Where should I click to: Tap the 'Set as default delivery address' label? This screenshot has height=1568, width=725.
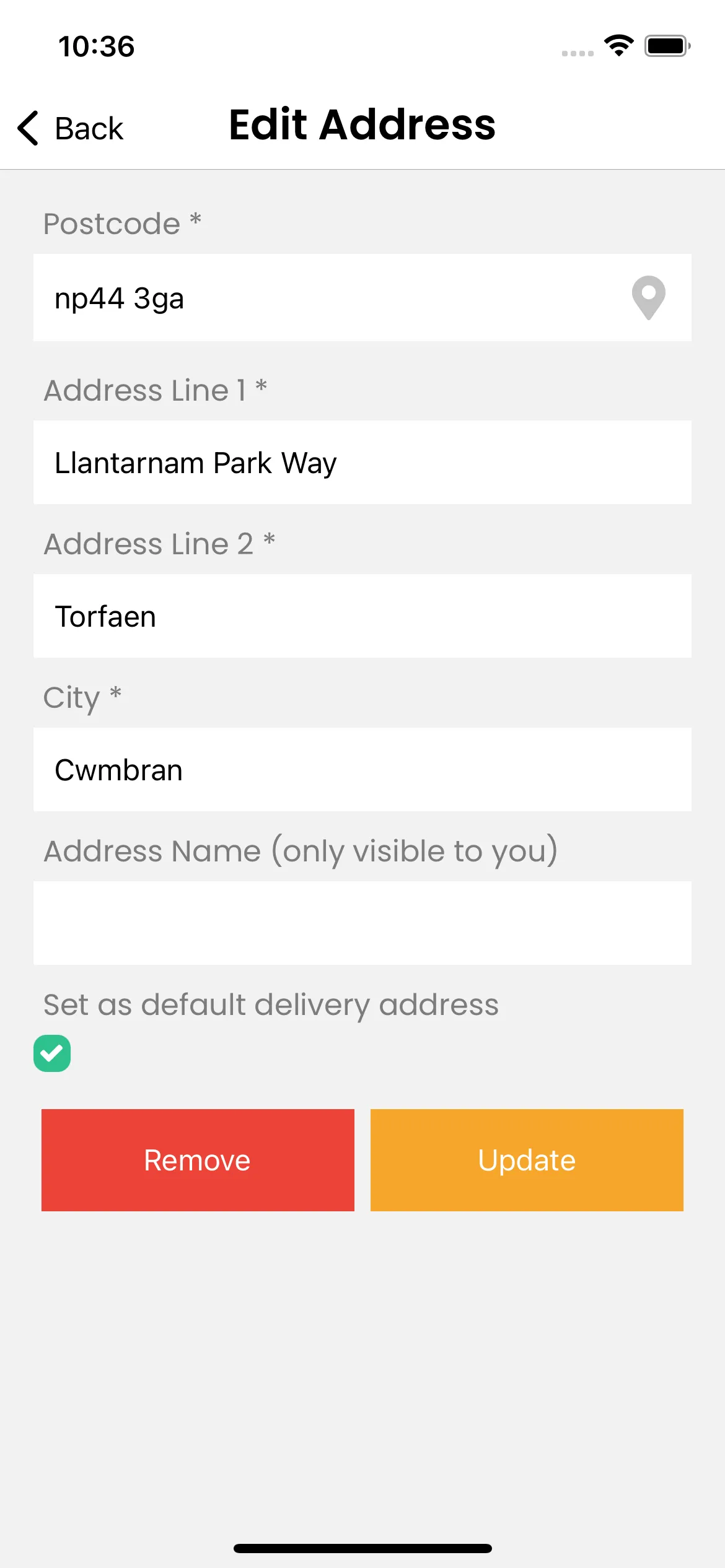[x=271, y=1004]
